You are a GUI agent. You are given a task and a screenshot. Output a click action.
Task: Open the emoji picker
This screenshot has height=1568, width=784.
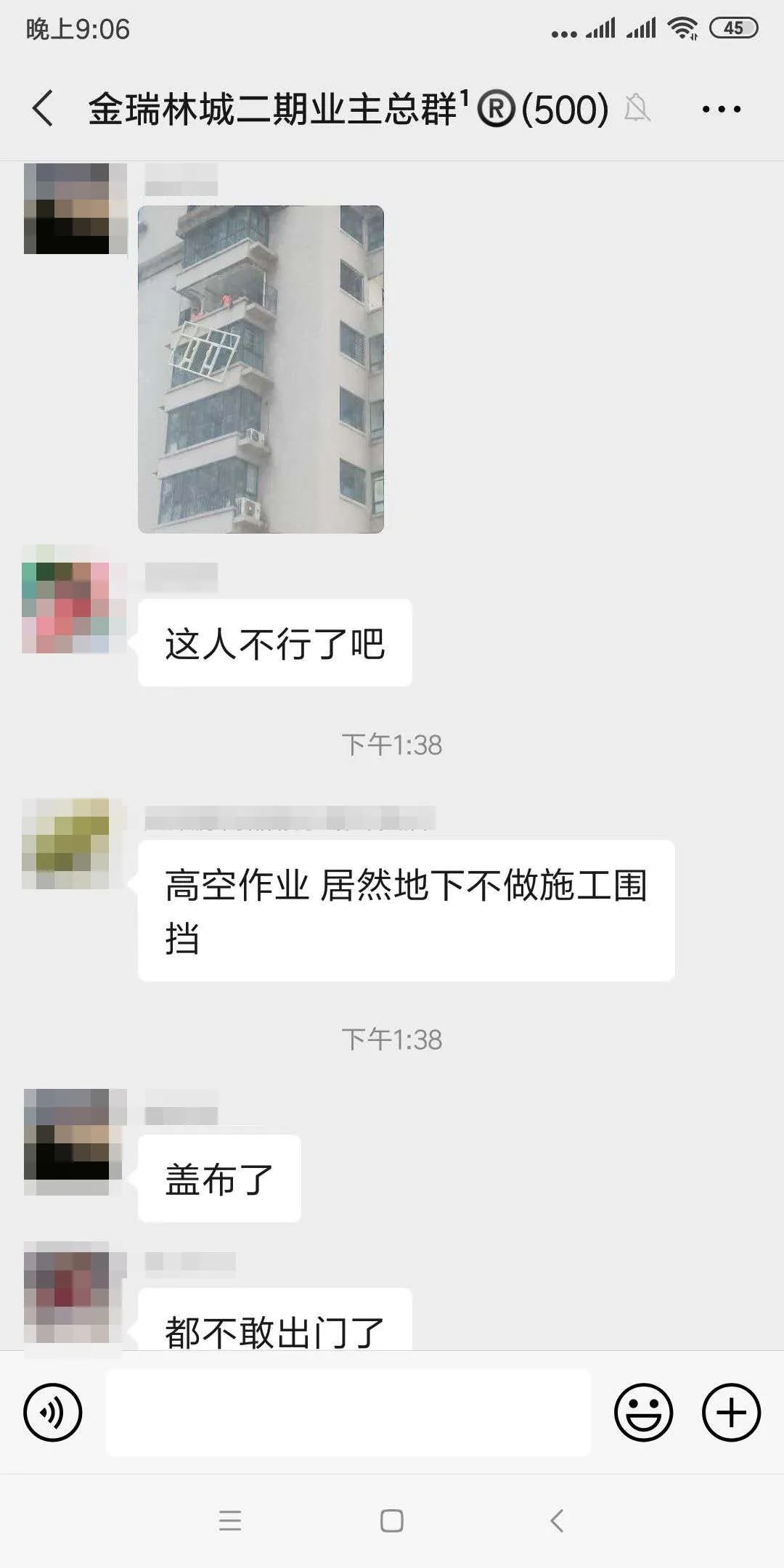click(x=643, y=1412)
